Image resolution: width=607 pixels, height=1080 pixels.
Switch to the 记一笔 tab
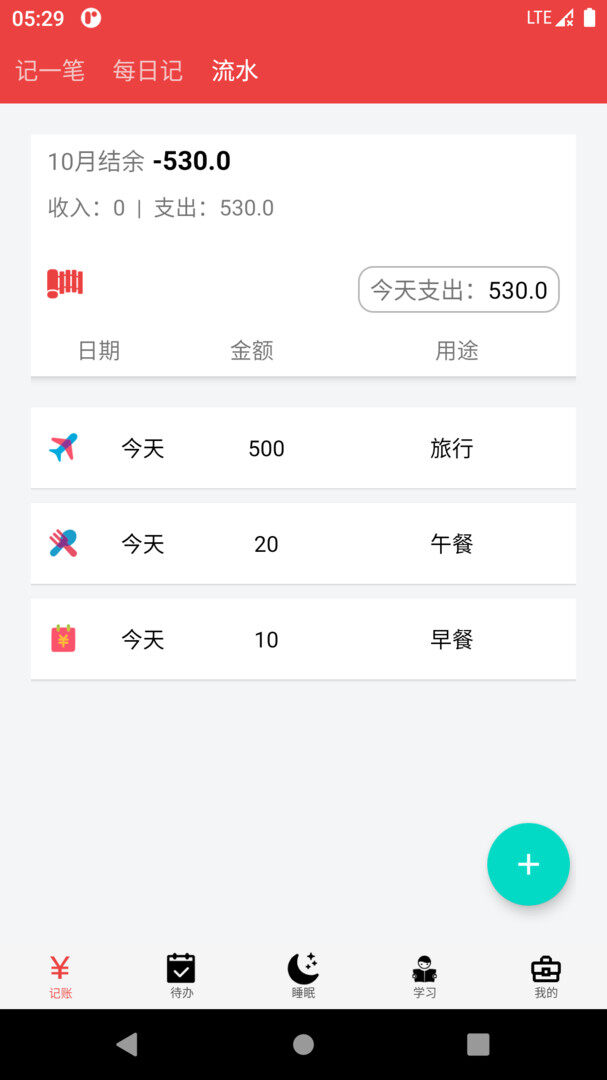pyautogui.click(x=50, y=71)
